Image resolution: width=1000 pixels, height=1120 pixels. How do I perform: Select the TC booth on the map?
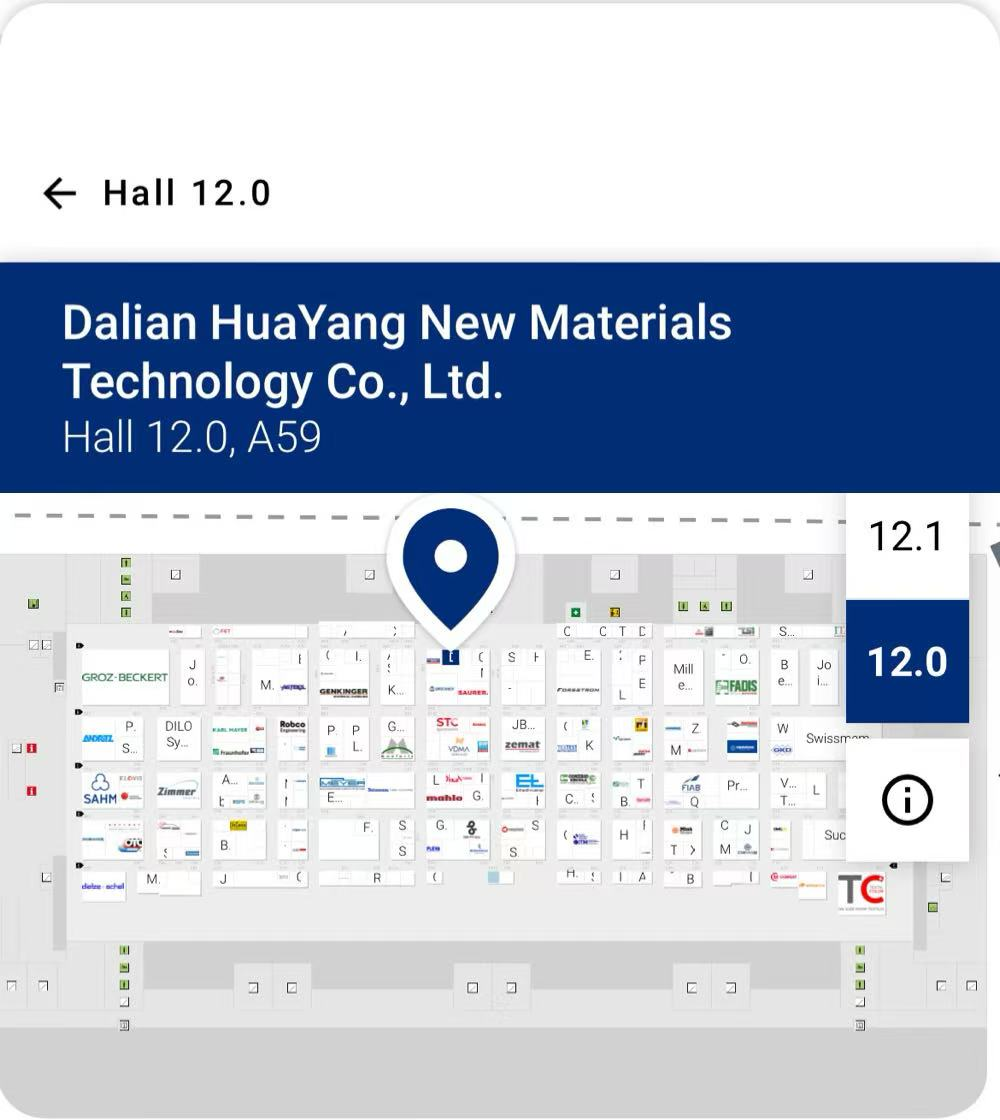click(860, 891)
